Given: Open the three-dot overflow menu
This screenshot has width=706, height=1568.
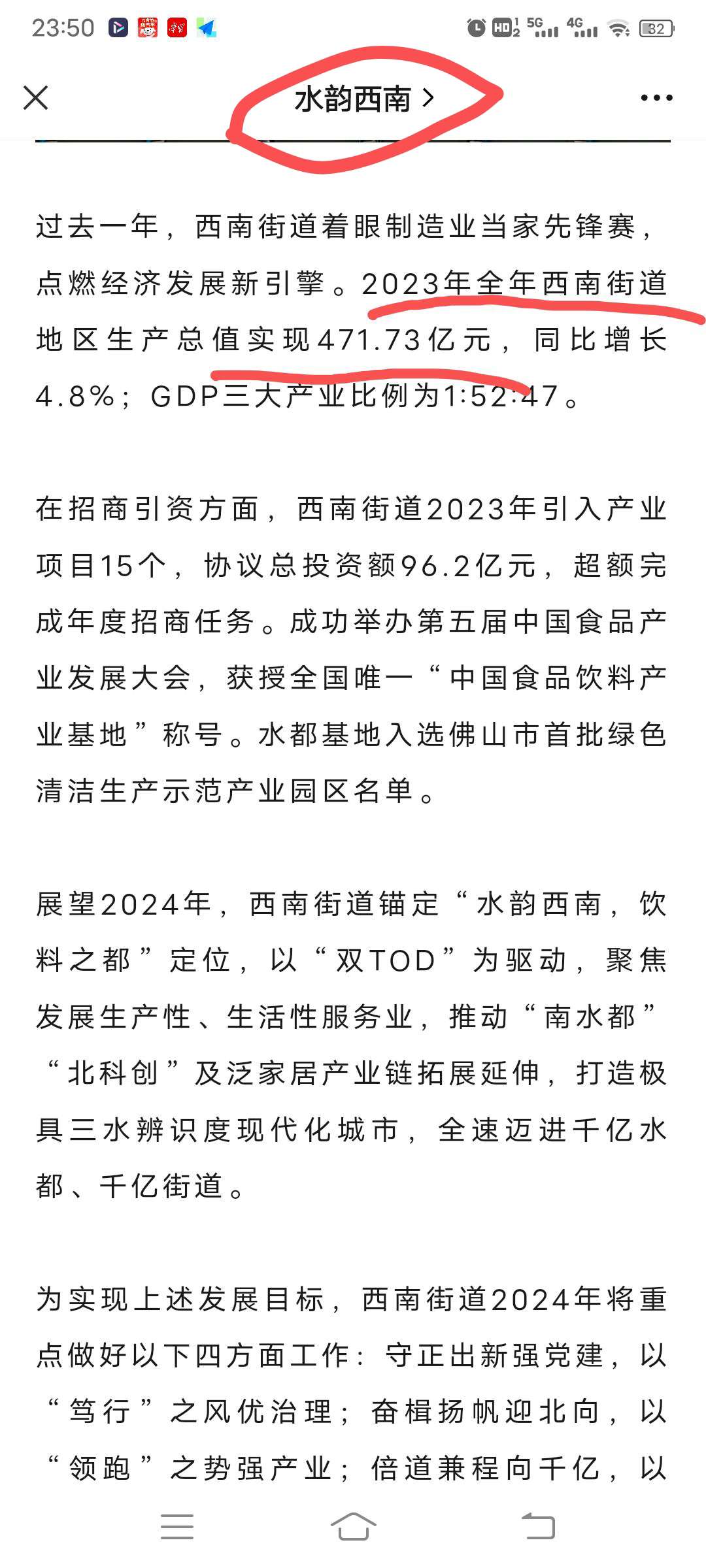Looking at the screenshot, I should point(656,98).
